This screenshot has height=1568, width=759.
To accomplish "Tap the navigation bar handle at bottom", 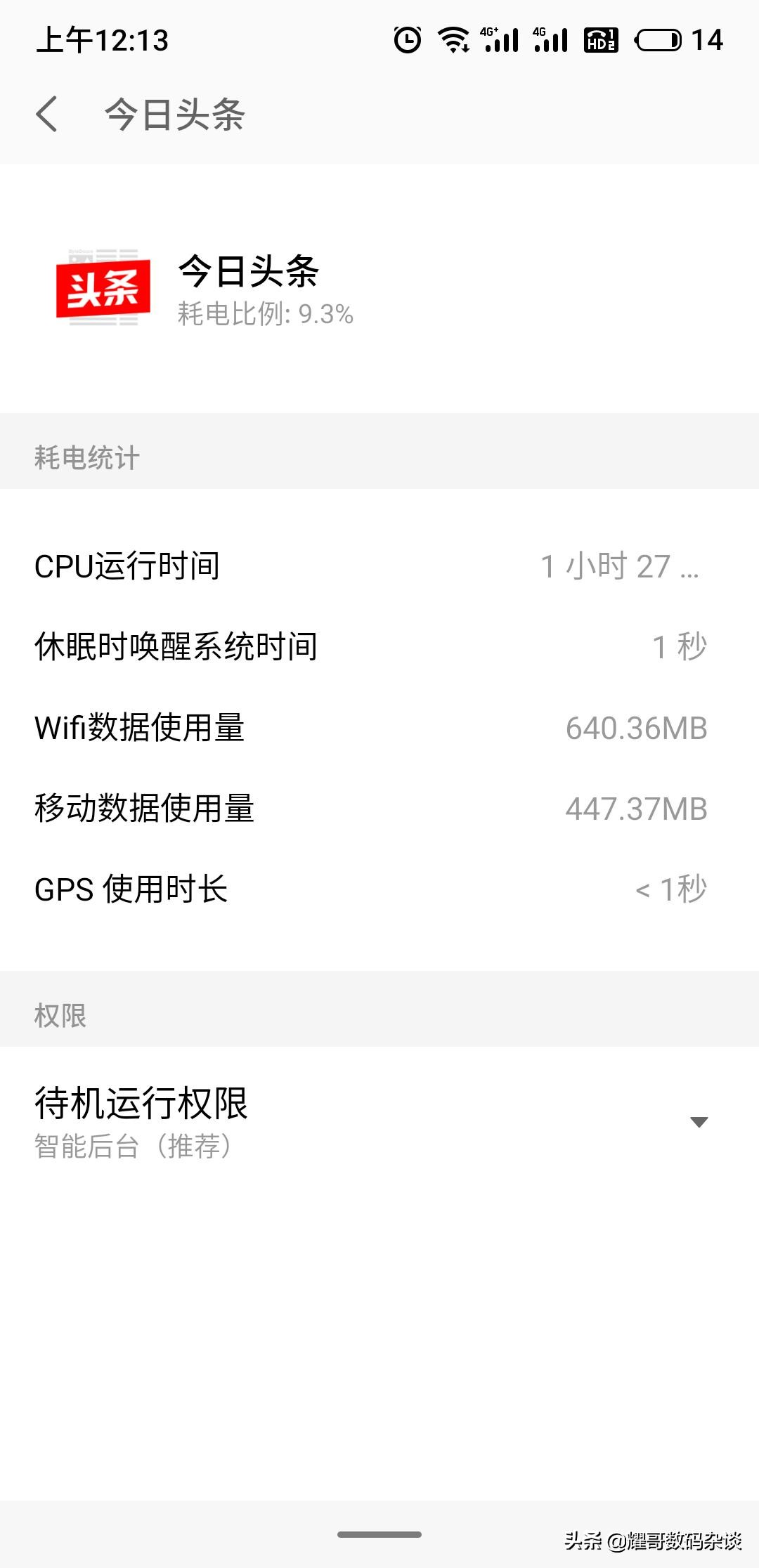I will 379,1535.
